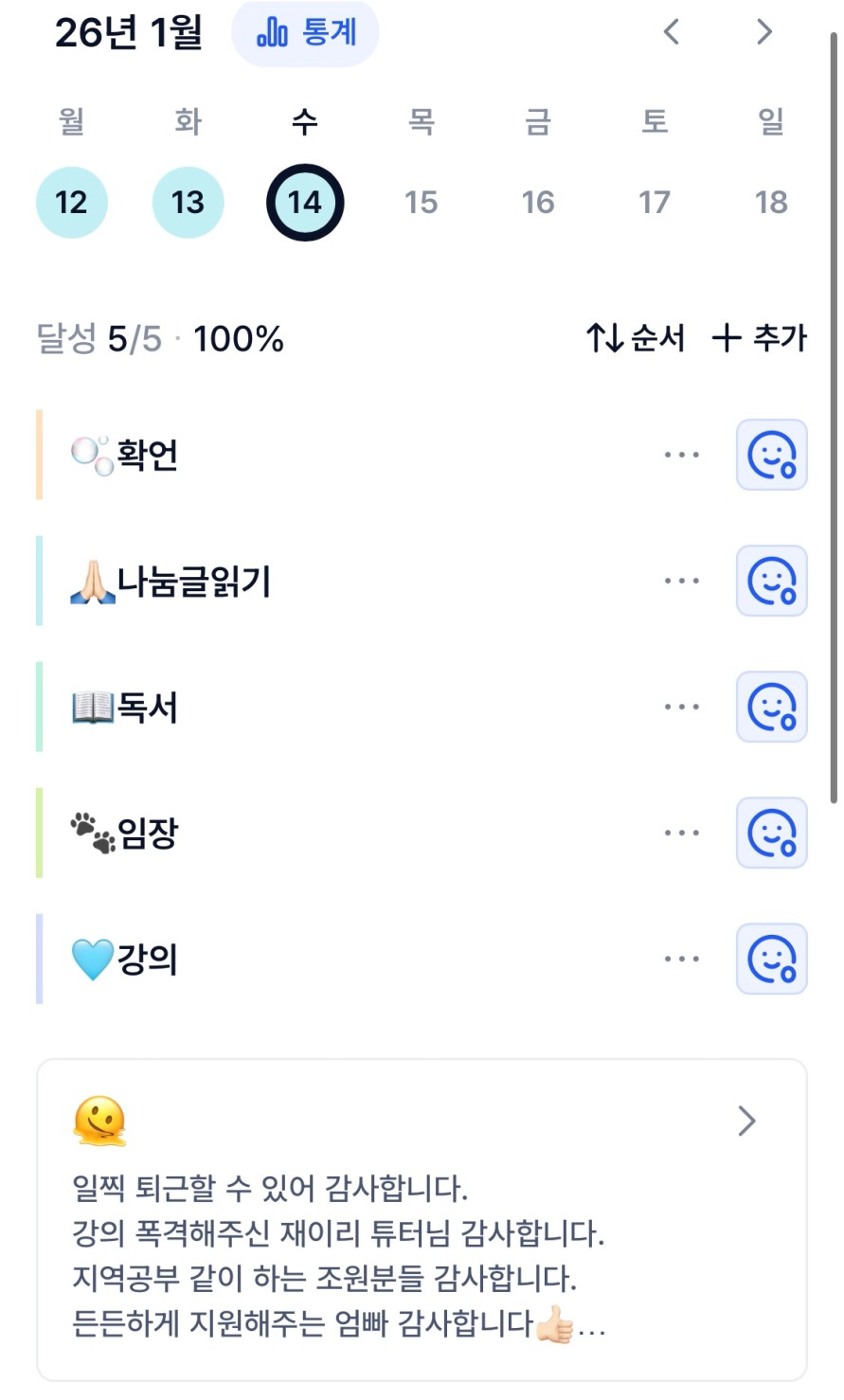Select date 12 on the calendar
844x1400 pixels.
point(72,202)
